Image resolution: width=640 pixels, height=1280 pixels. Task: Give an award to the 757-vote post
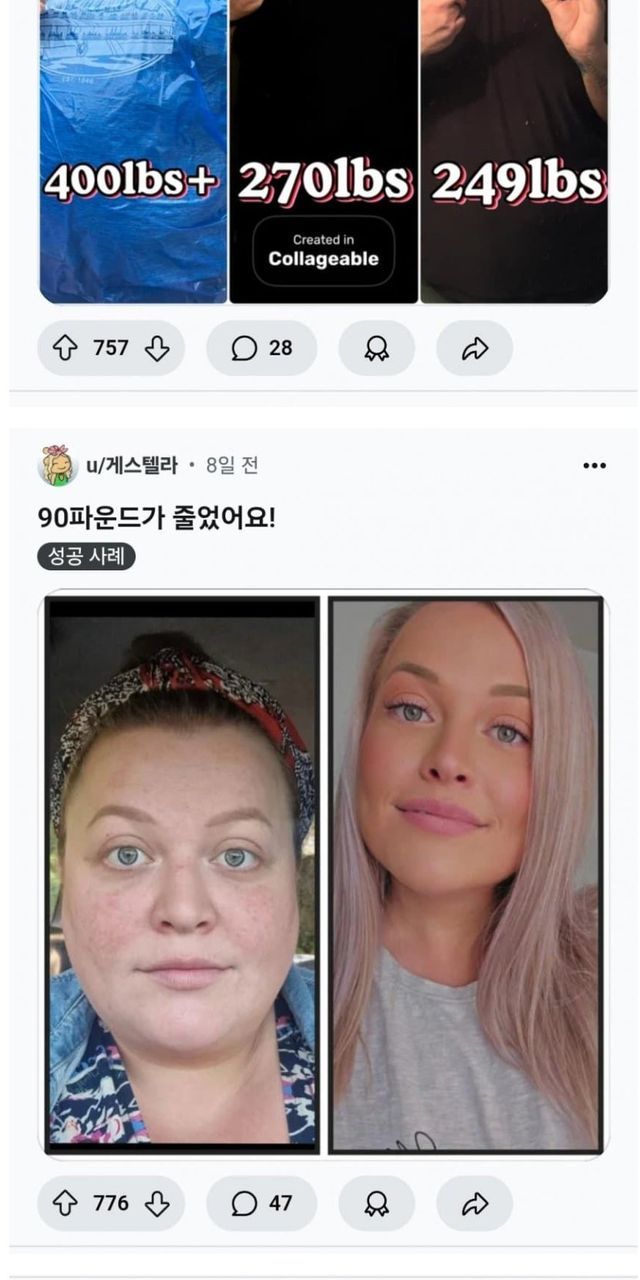376,348
